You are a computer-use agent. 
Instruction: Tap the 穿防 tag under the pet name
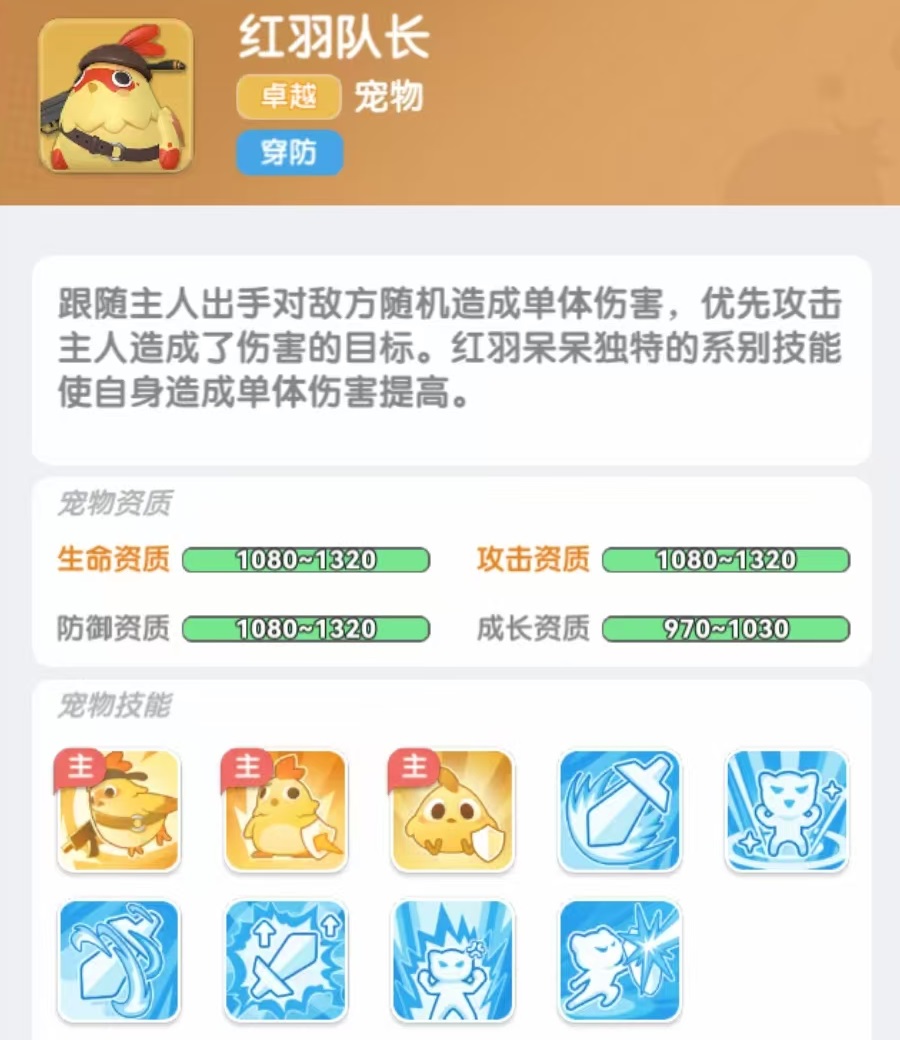[289, 153]
